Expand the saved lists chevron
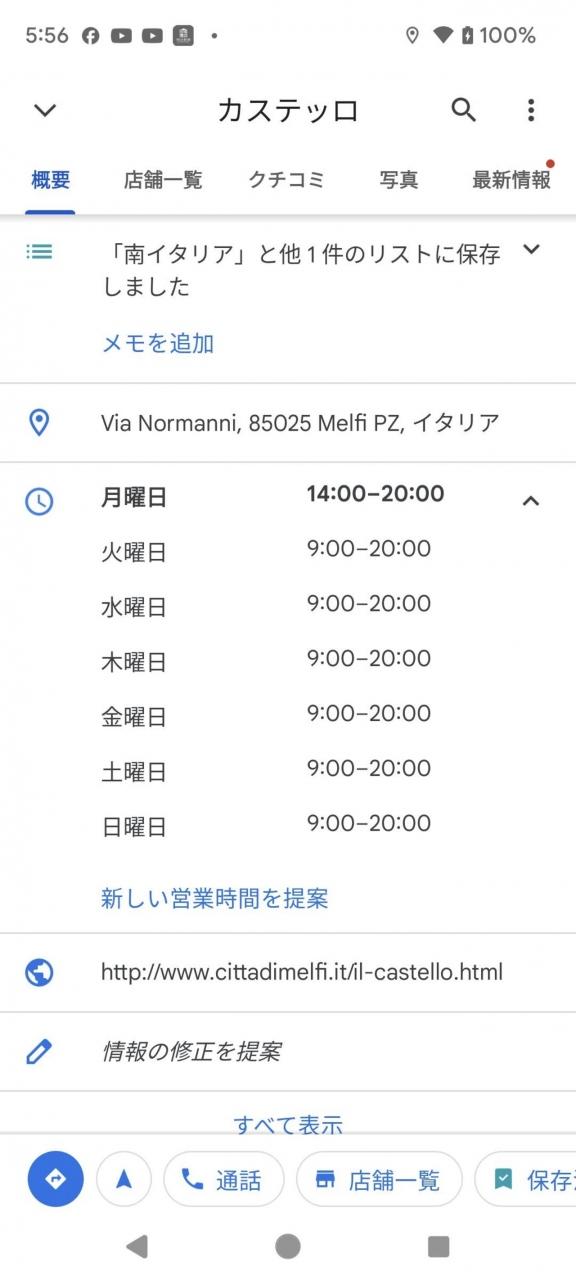576x1280 pixels. tap(532, 250)
